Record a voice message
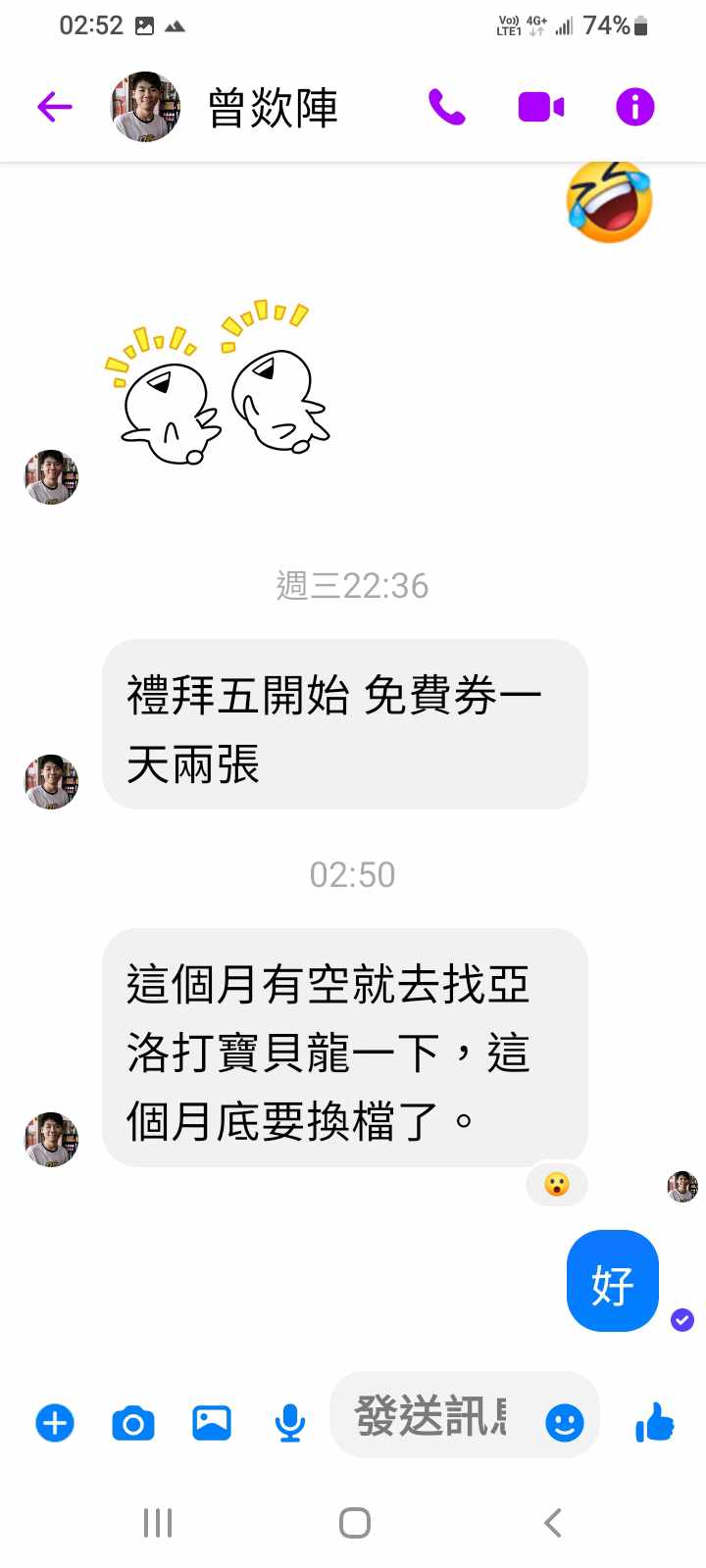The image size is (706, 1568). (289, 1423)
